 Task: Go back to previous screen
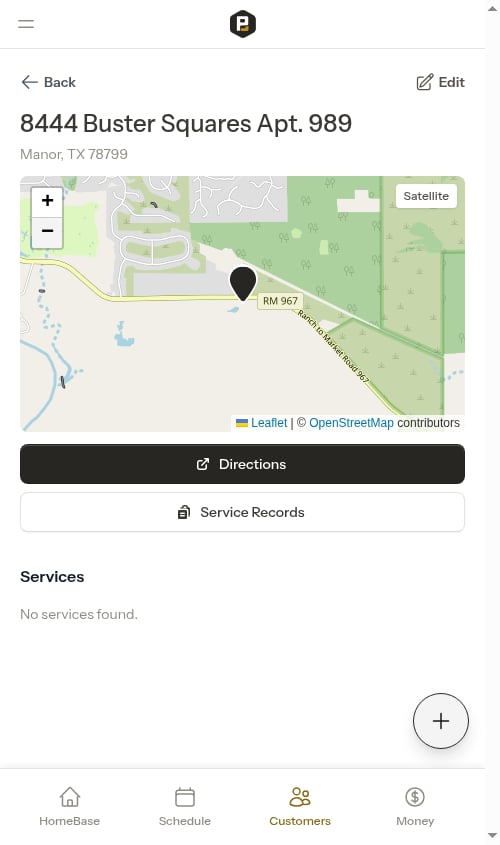point(48,82)
